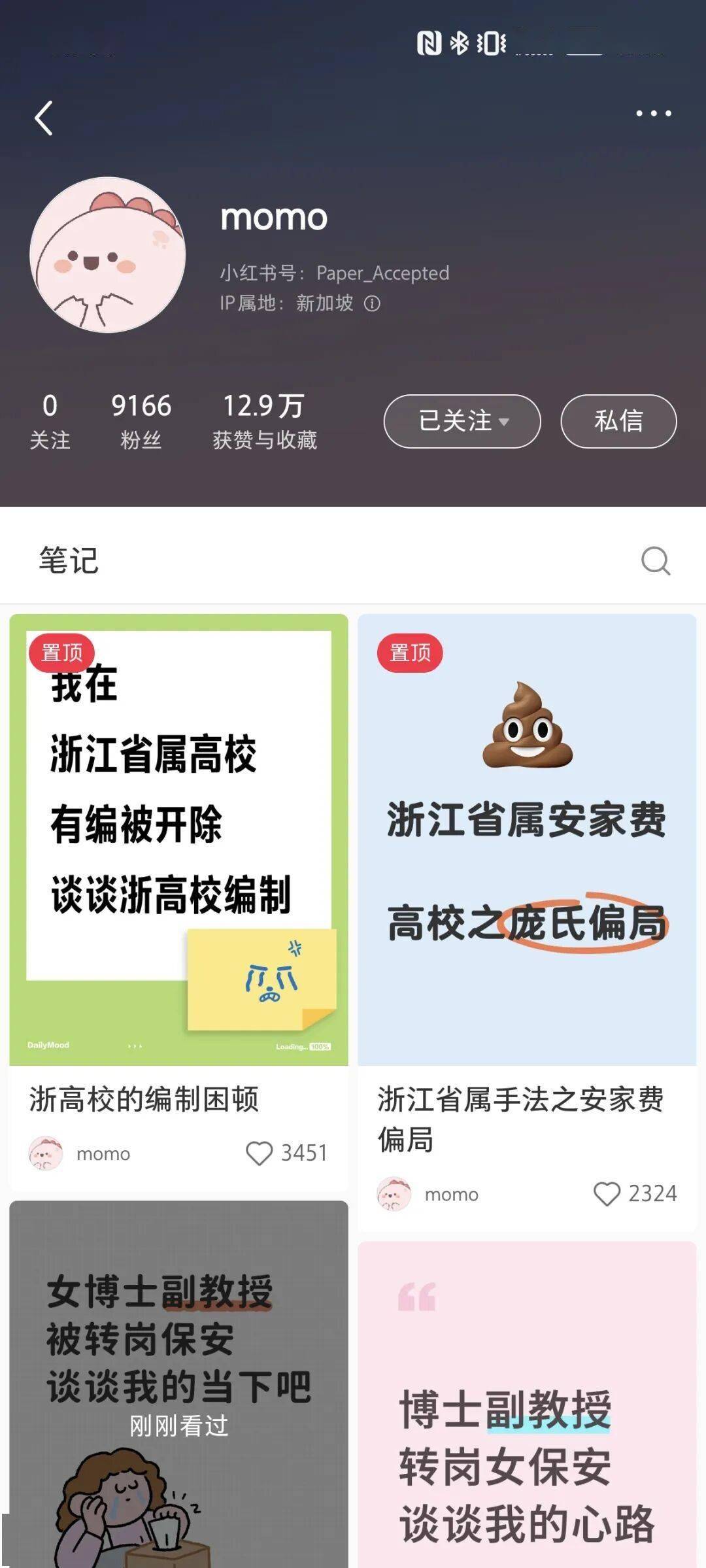Switch to the 笔记 tab

tap(69, 560)
